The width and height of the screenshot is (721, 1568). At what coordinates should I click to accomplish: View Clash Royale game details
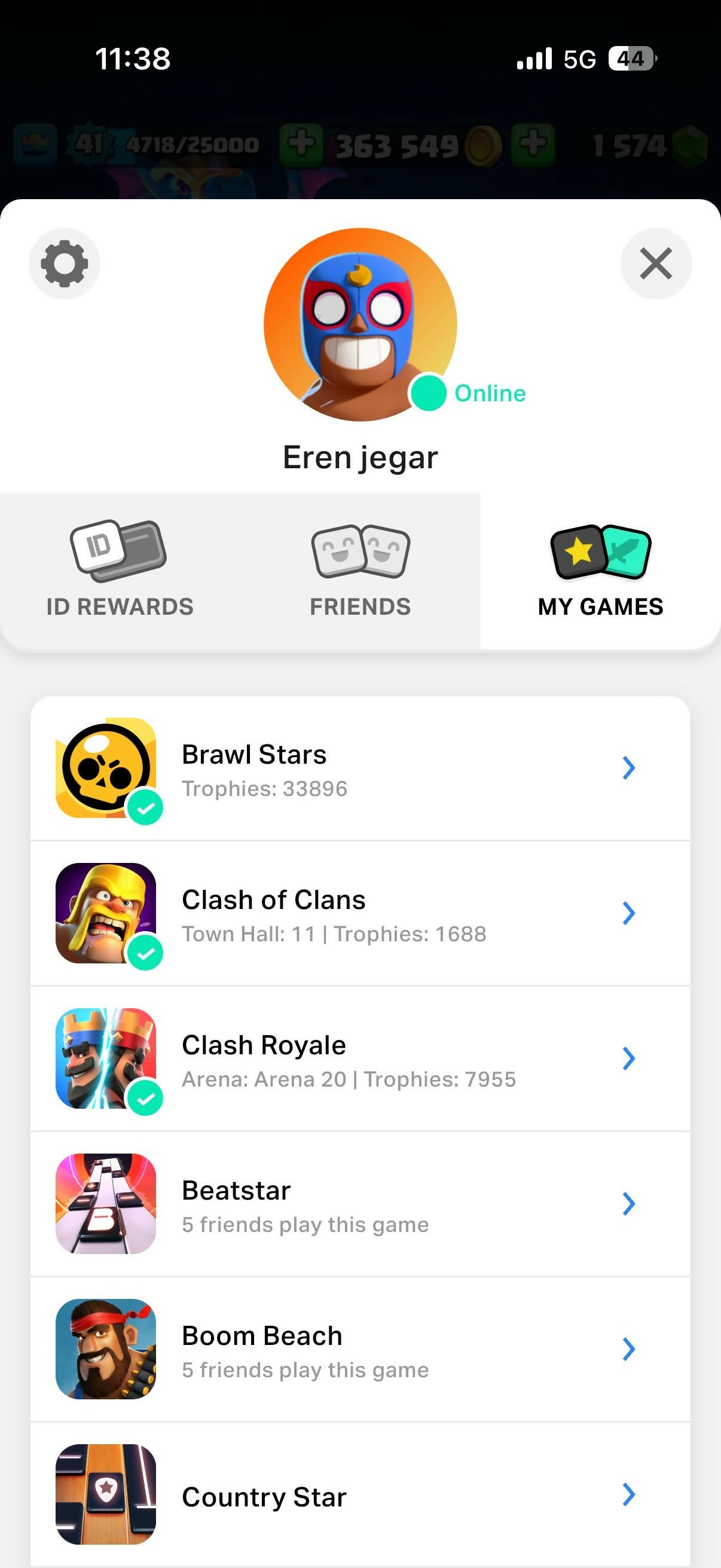pos(360,1059)
